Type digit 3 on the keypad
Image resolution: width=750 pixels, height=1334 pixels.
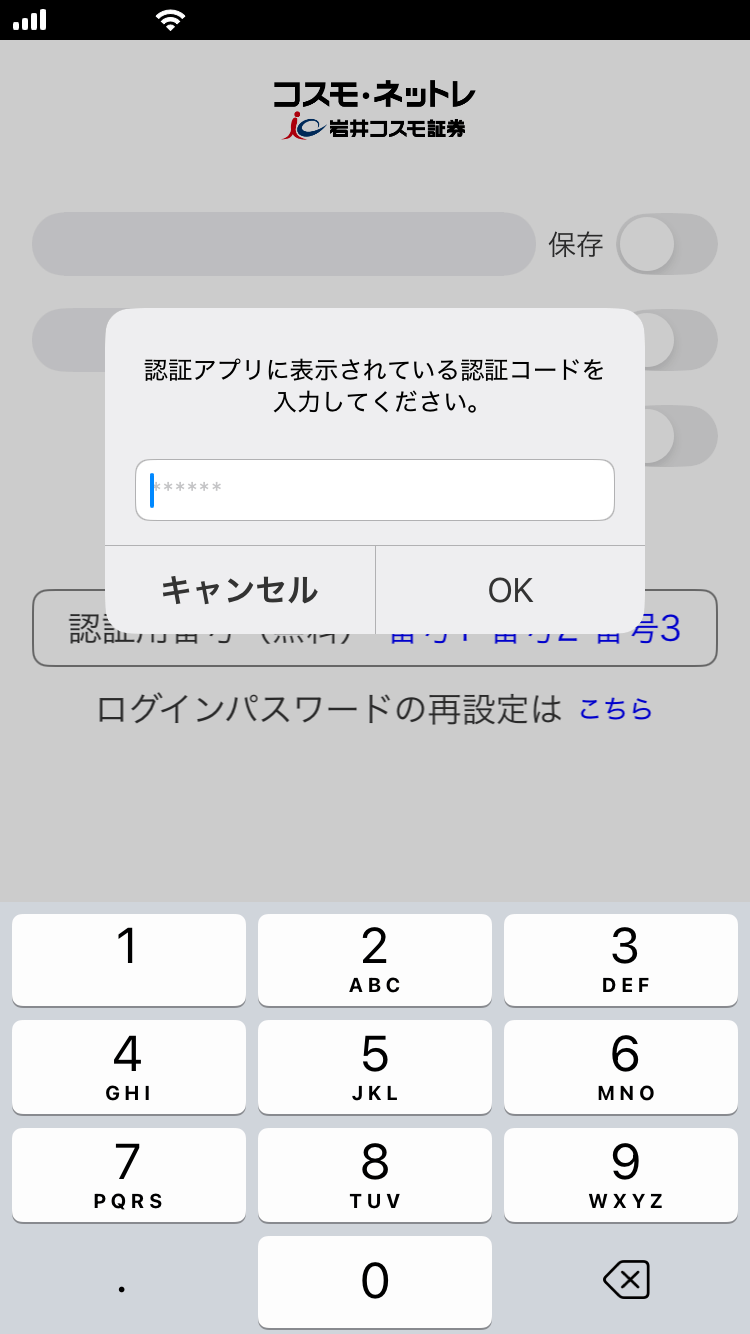[x=621, y=959]
